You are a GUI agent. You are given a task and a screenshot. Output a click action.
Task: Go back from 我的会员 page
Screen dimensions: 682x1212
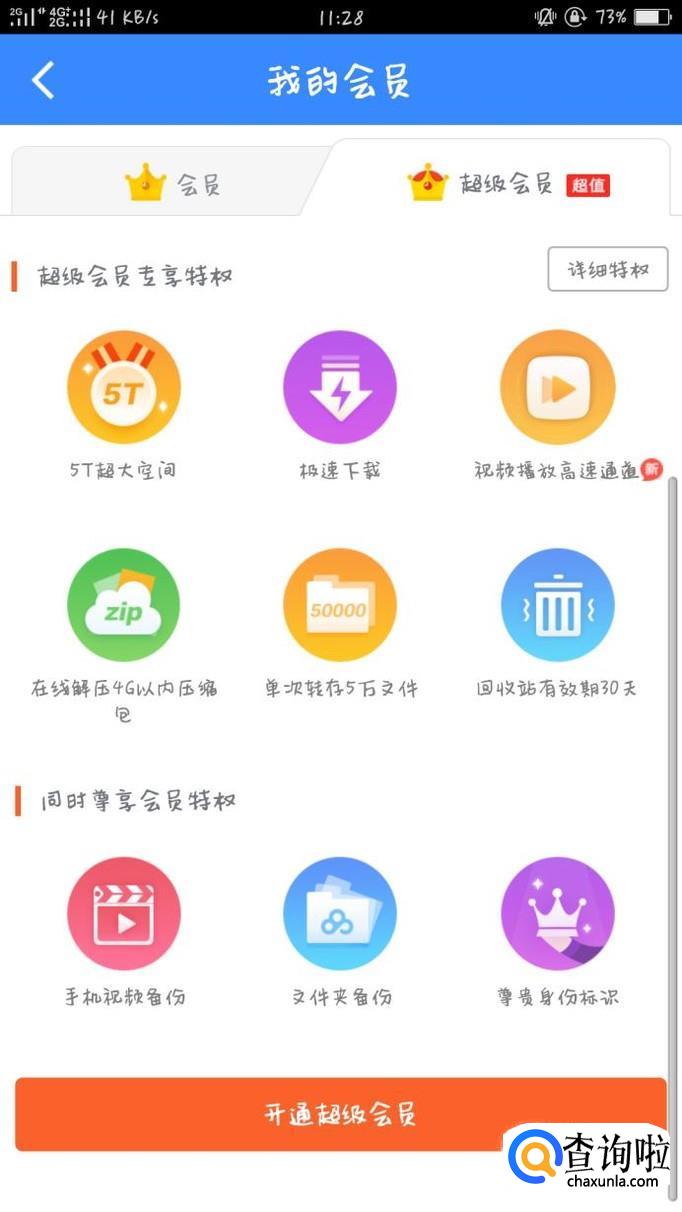pos(43,80)
